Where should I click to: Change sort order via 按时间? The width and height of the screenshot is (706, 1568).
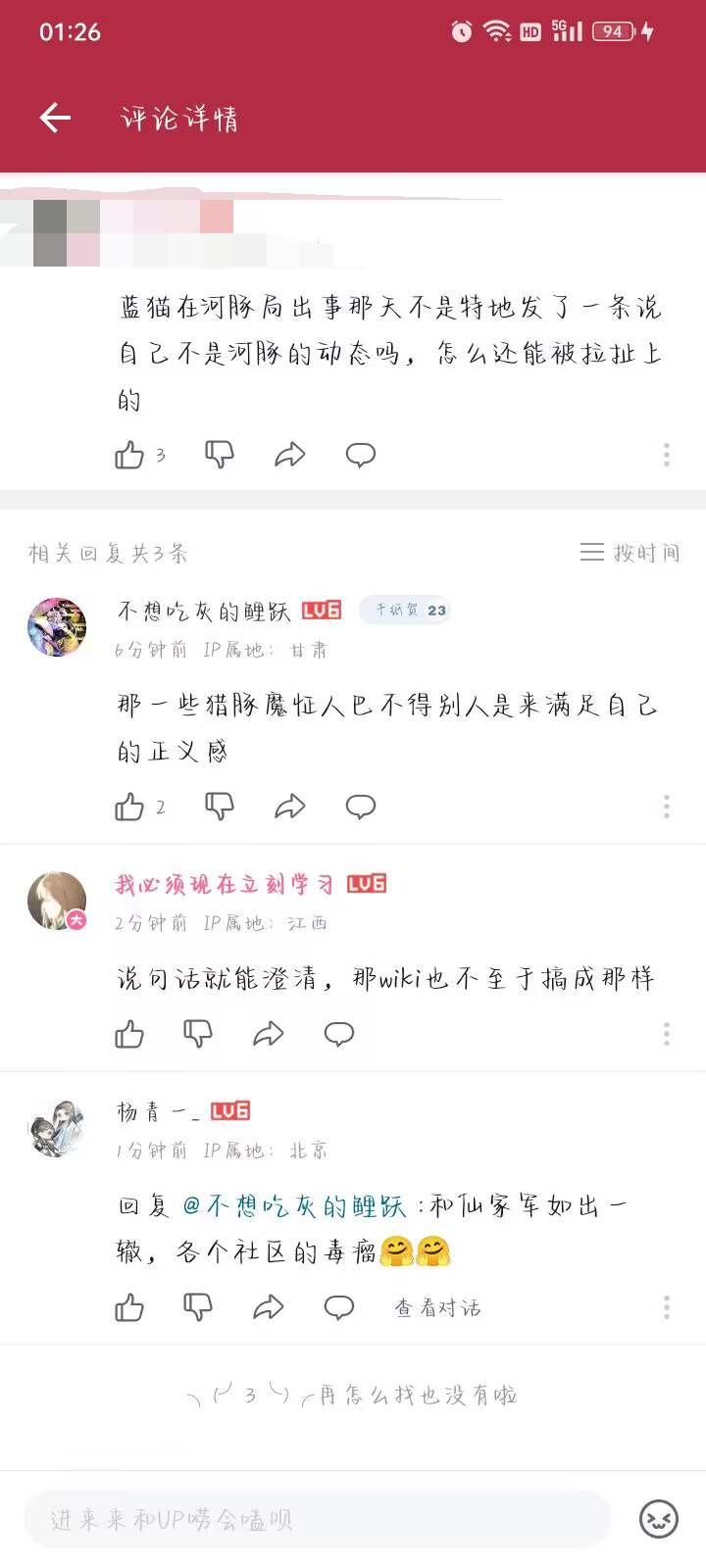[630, 553]
